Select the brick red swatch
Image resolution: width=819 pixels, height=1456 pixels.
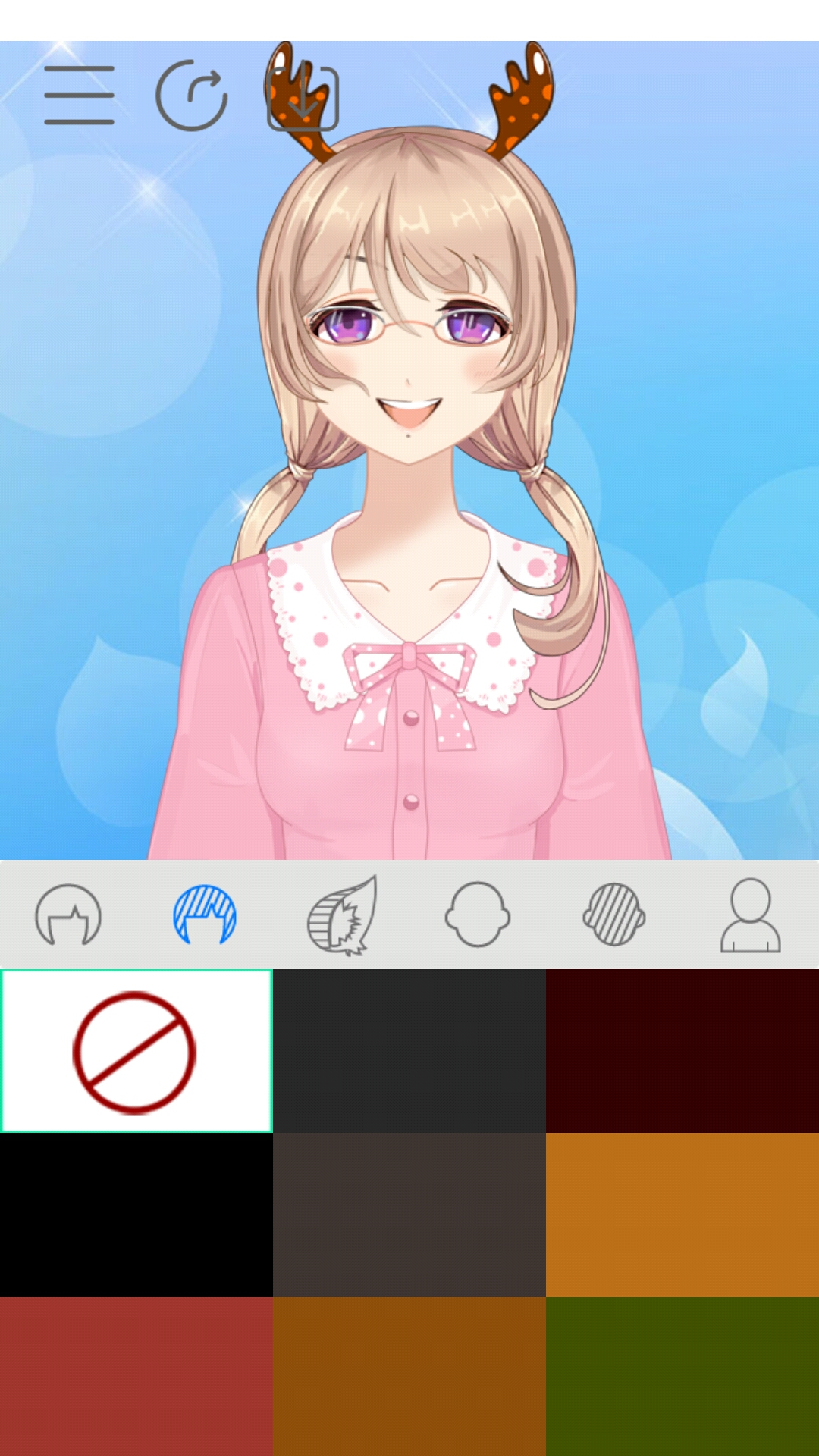pyautogui.click(x=136, y=1376)
